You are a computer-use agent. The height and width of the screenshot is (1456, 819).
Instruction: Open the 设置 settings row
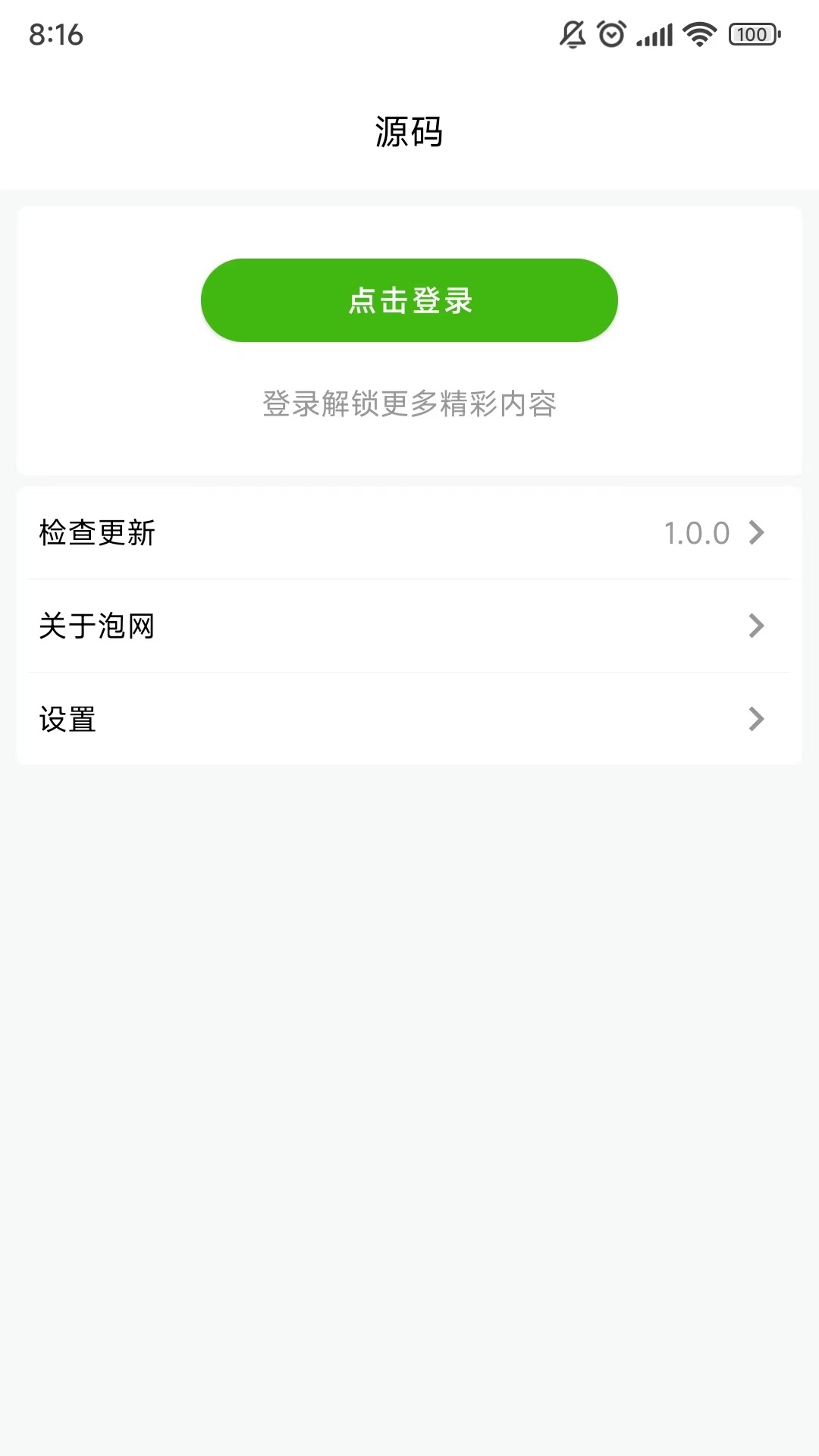pos(409,719)
